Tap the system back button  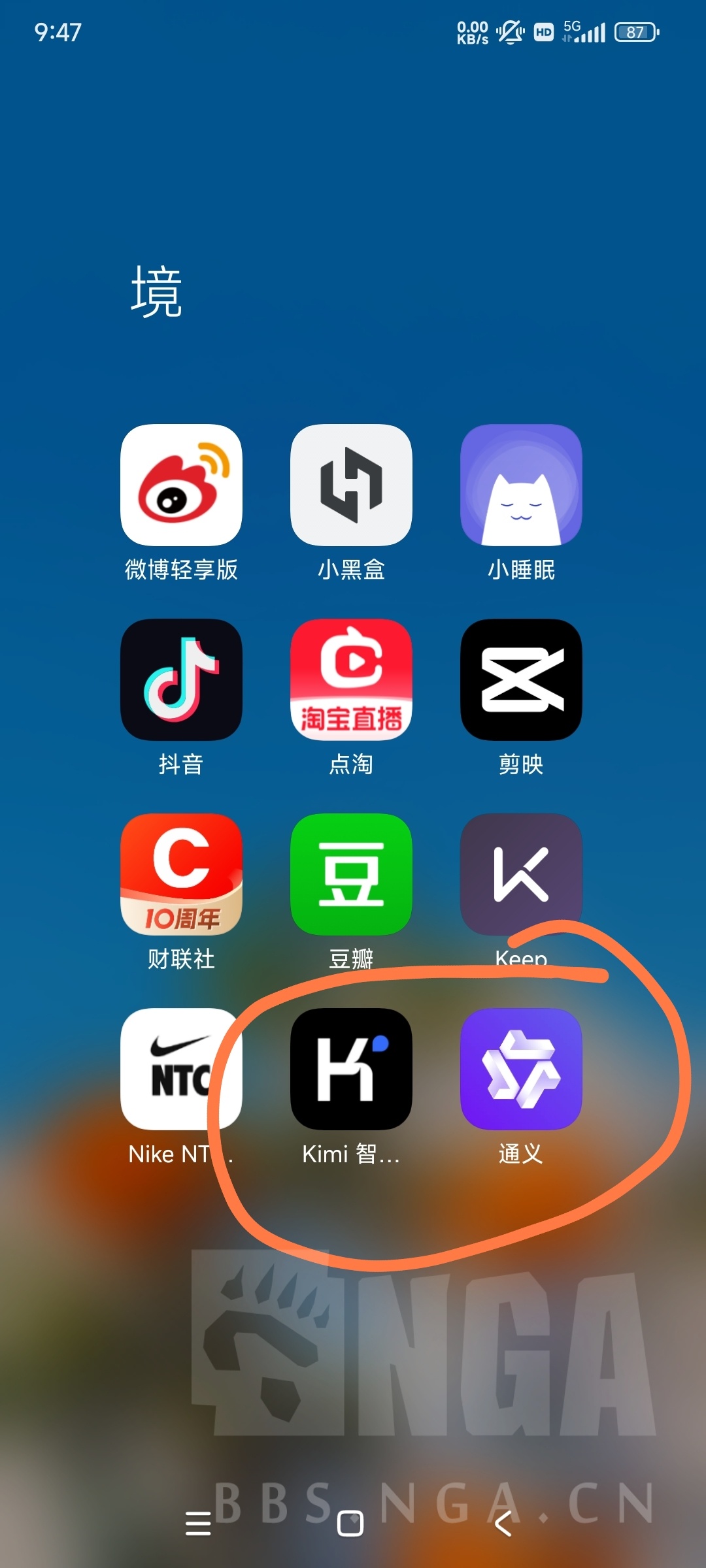pos(503,1524)
